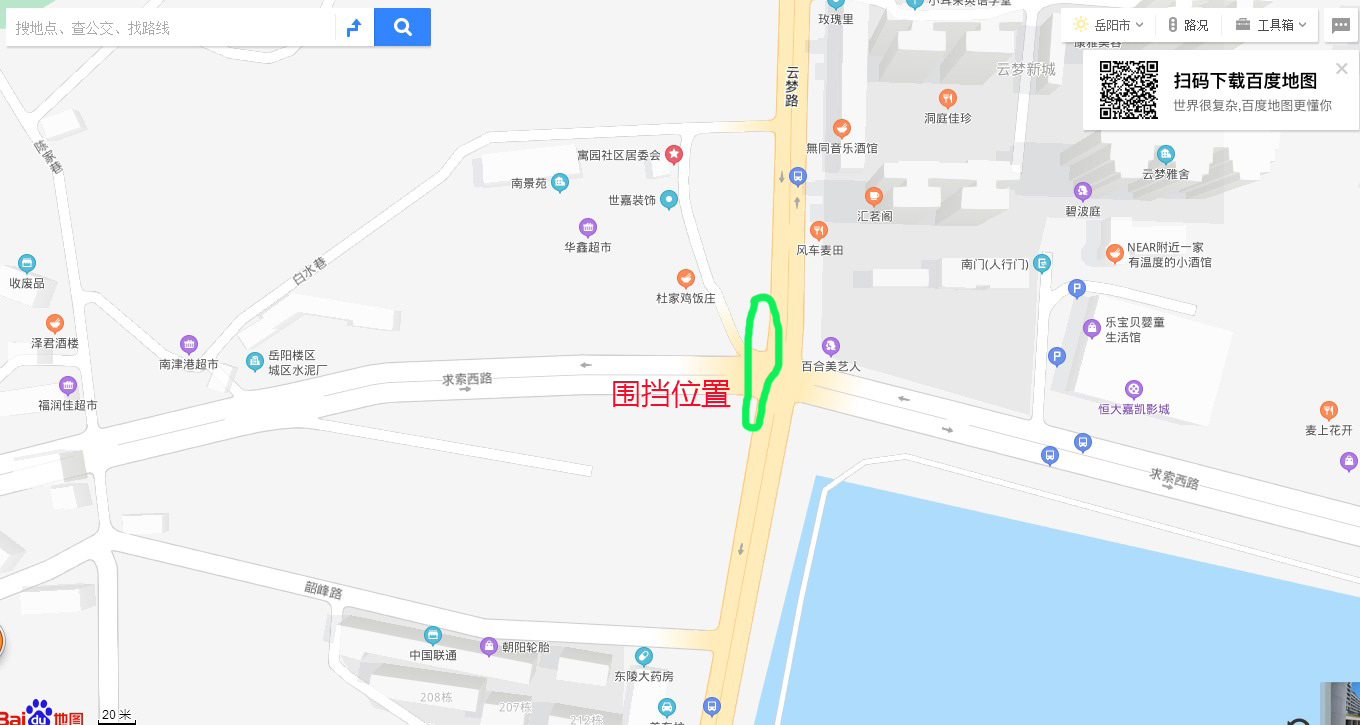The image size is (1360, 725).
Task: Select the 無同音乐酒馆 marker
Action: (842, 128)
